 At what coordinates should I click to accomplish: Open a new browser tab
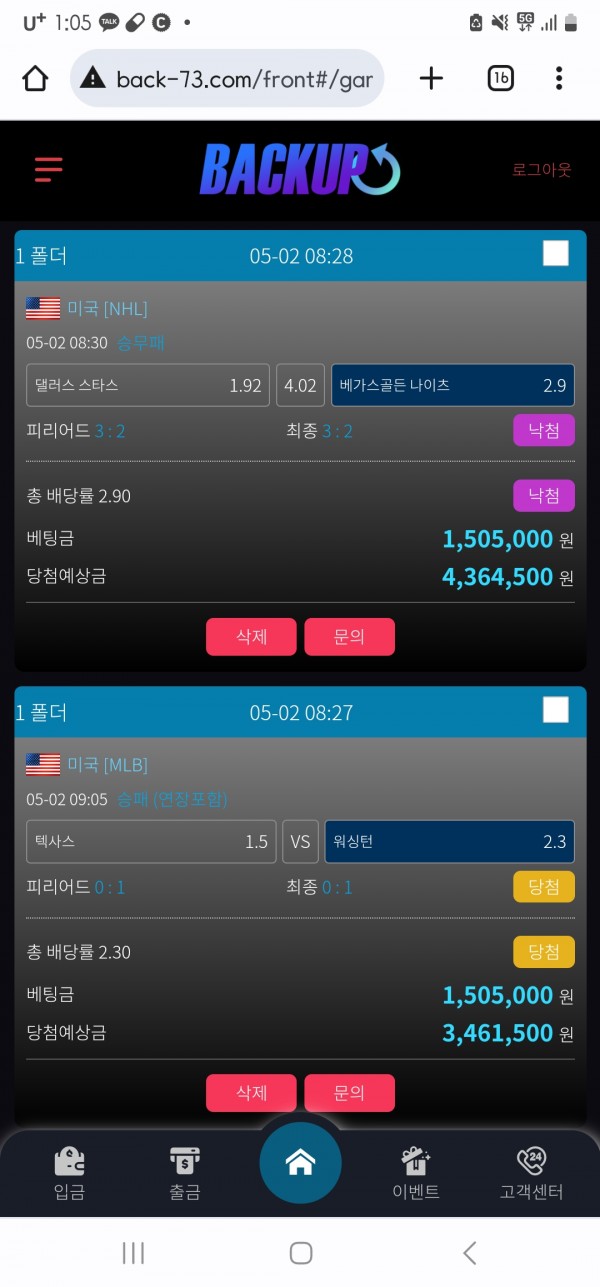pos(431,78)
